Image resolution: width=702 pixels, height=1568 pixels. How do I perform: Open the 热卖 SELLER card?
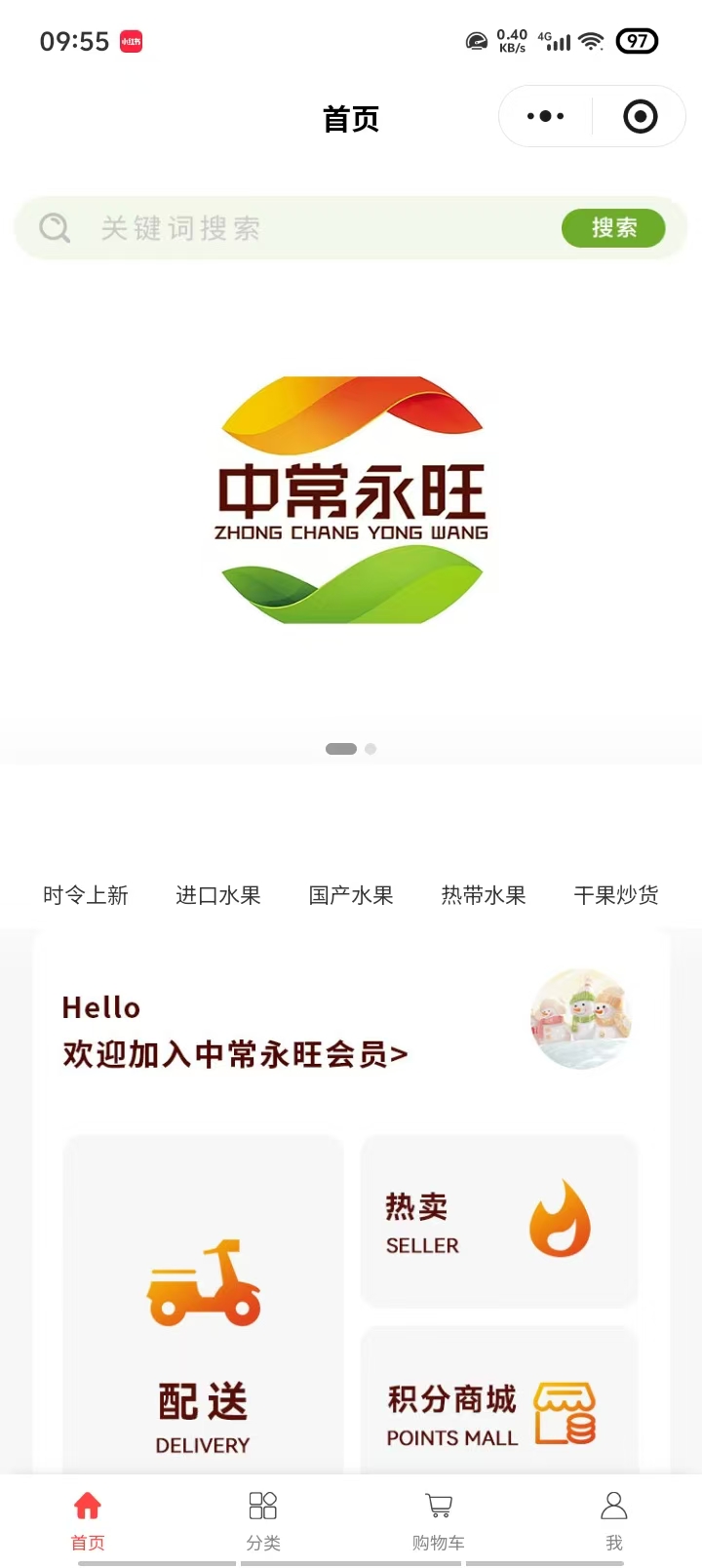499,1221
